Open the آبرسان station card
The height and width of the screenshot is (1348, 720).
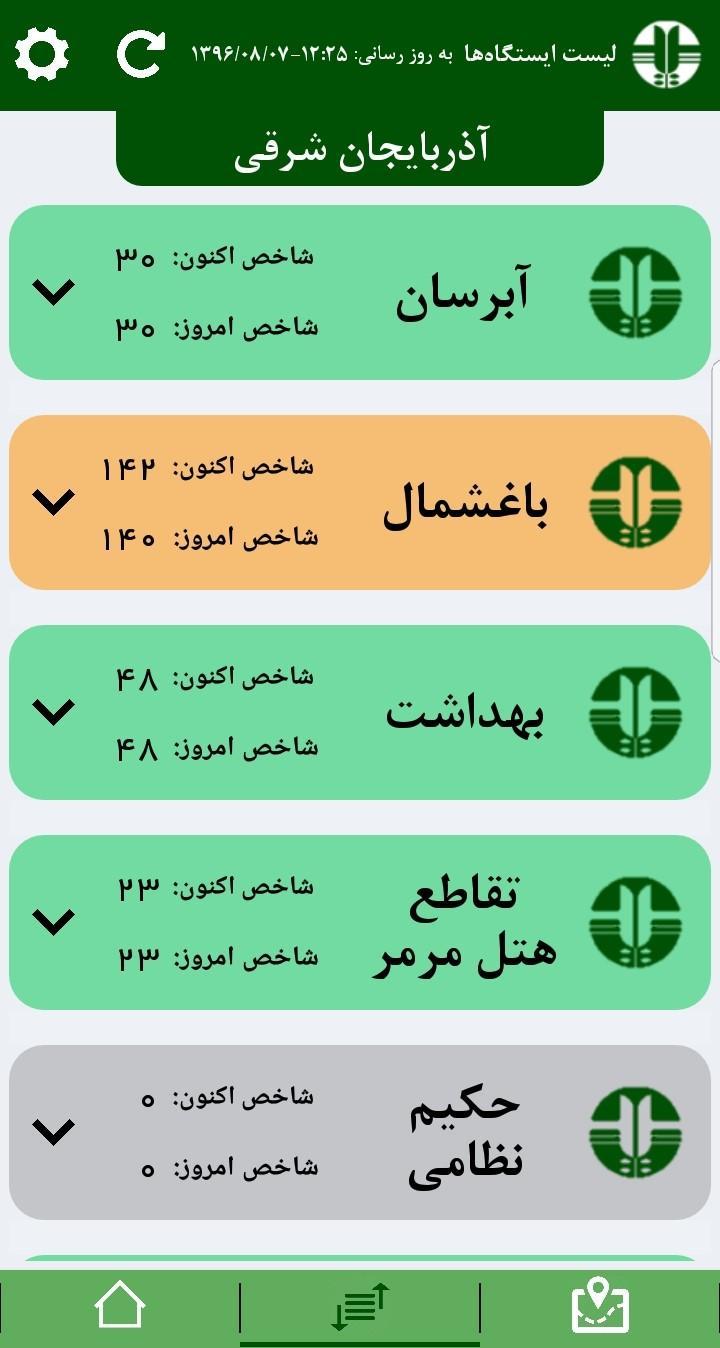click(x=462, y=294)
